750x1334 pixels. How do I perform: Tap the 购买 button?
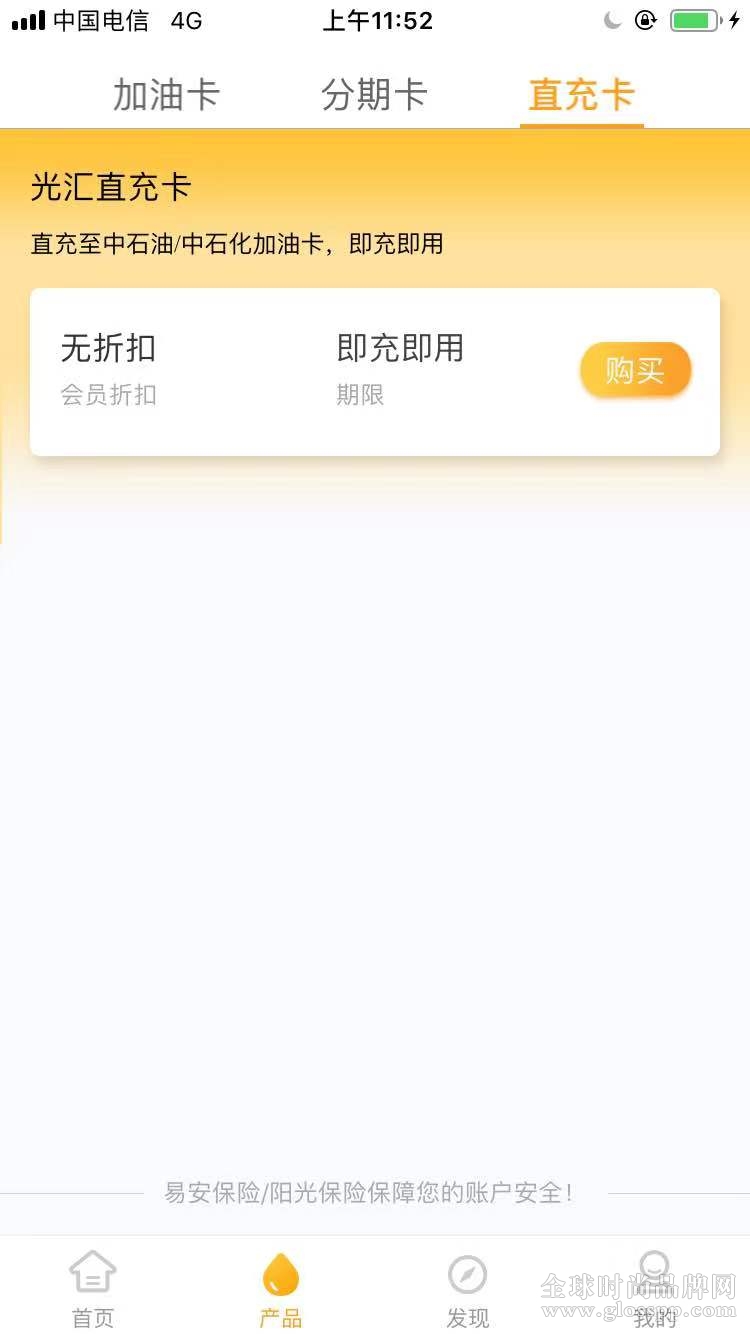(x=636, y=371)
